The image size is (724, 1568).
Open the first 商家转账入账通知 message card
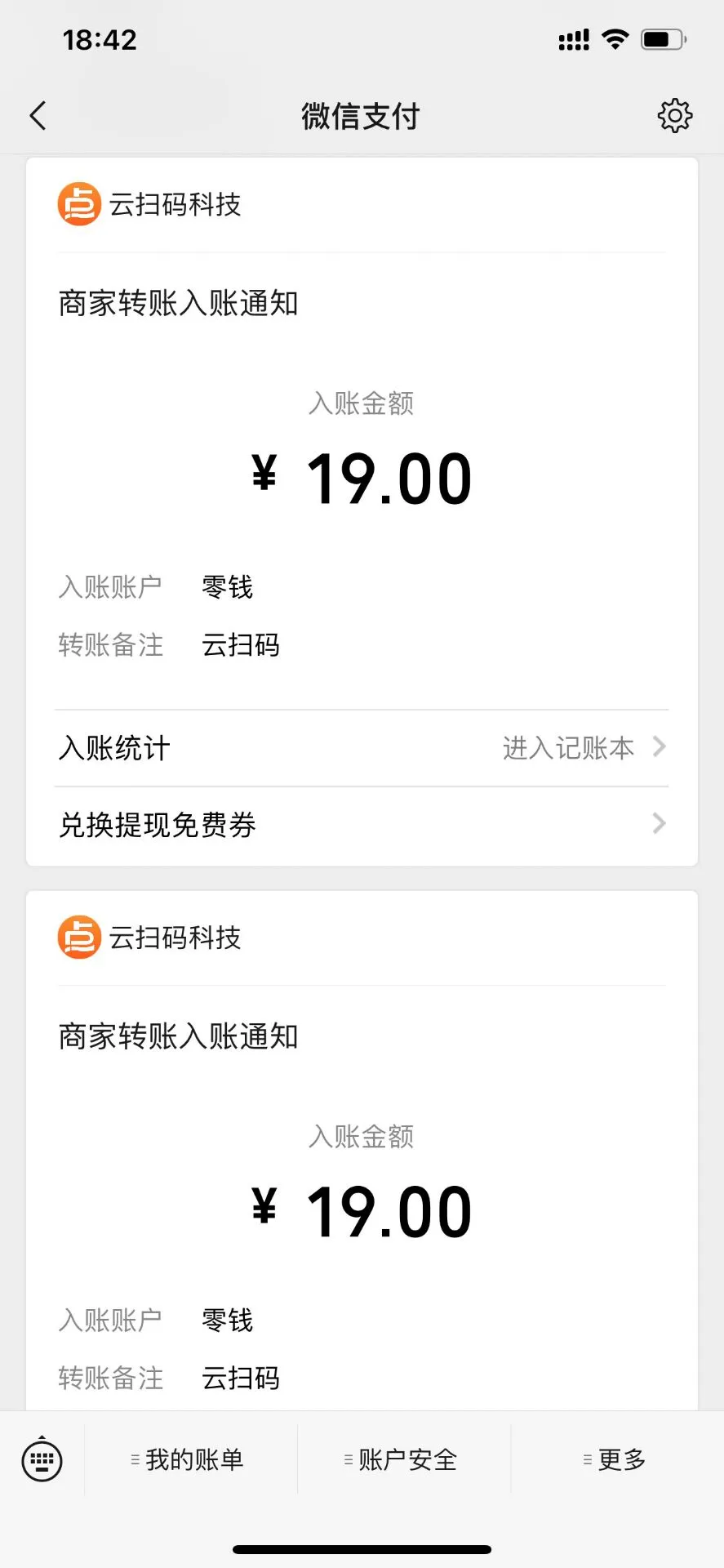click(x=178, y=302)
